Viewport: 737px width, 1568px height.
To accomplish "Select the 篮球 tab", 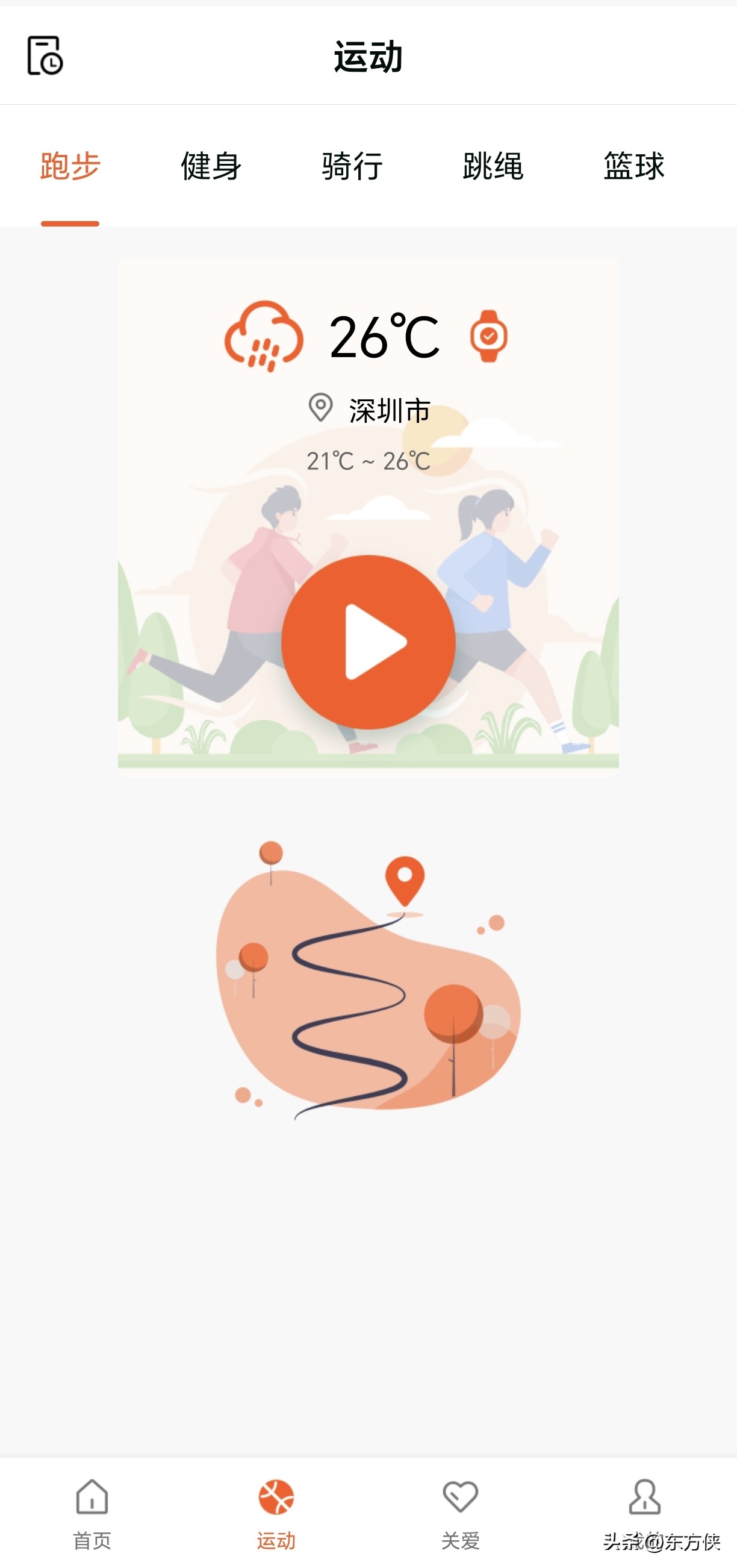I will pyautogui.click(x=633, y=167).
